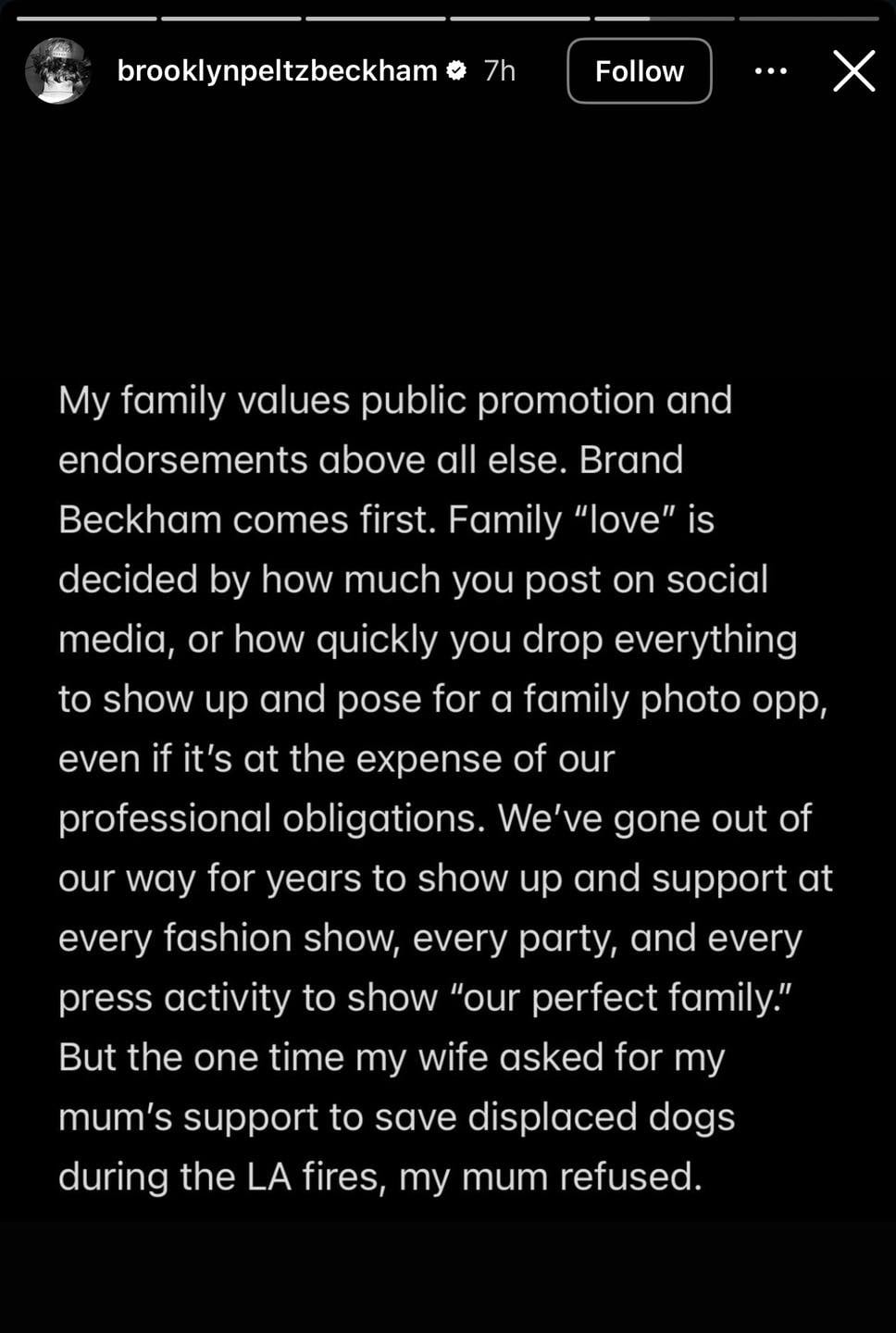Open brooklynpeltzbeckham's profile picture
896x1333 pixels.
click(x=57, y=71)
